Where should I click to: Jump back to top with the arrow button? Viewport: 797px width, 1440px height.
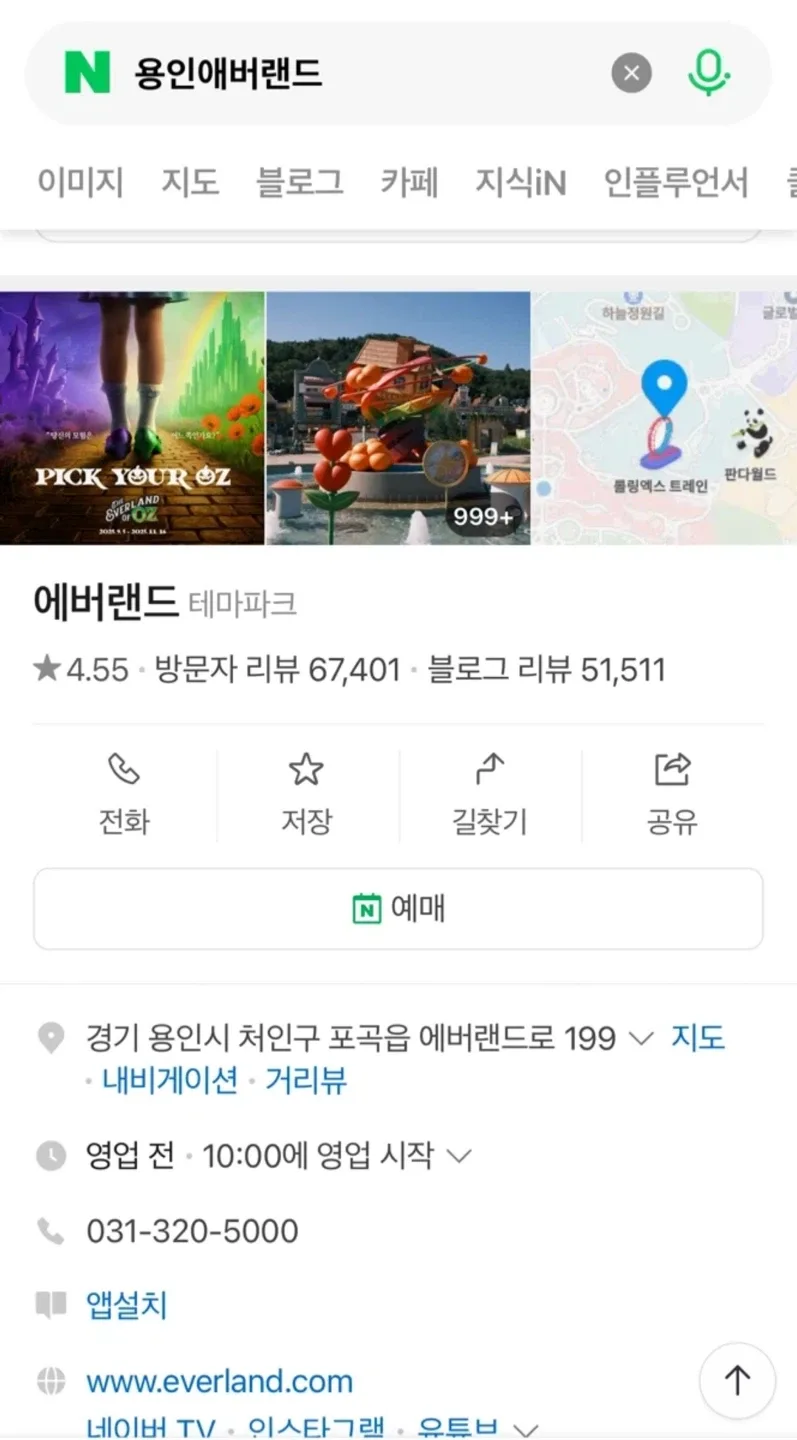pyautogui.click(x=737, y=1381)
